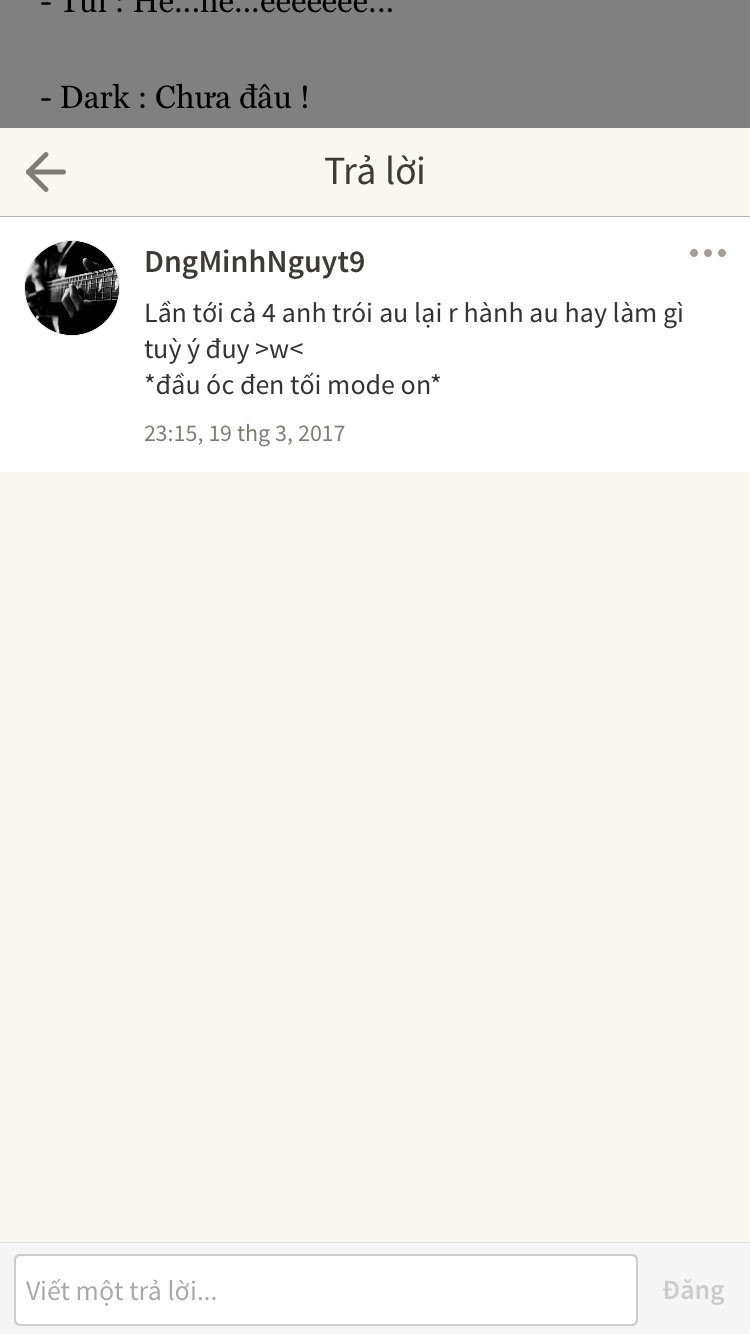Screen dimensions: 750x1334
Task: Open DngMinhNguyt9's profile picture
Action: pyautogui.click(x=72, y=288)
